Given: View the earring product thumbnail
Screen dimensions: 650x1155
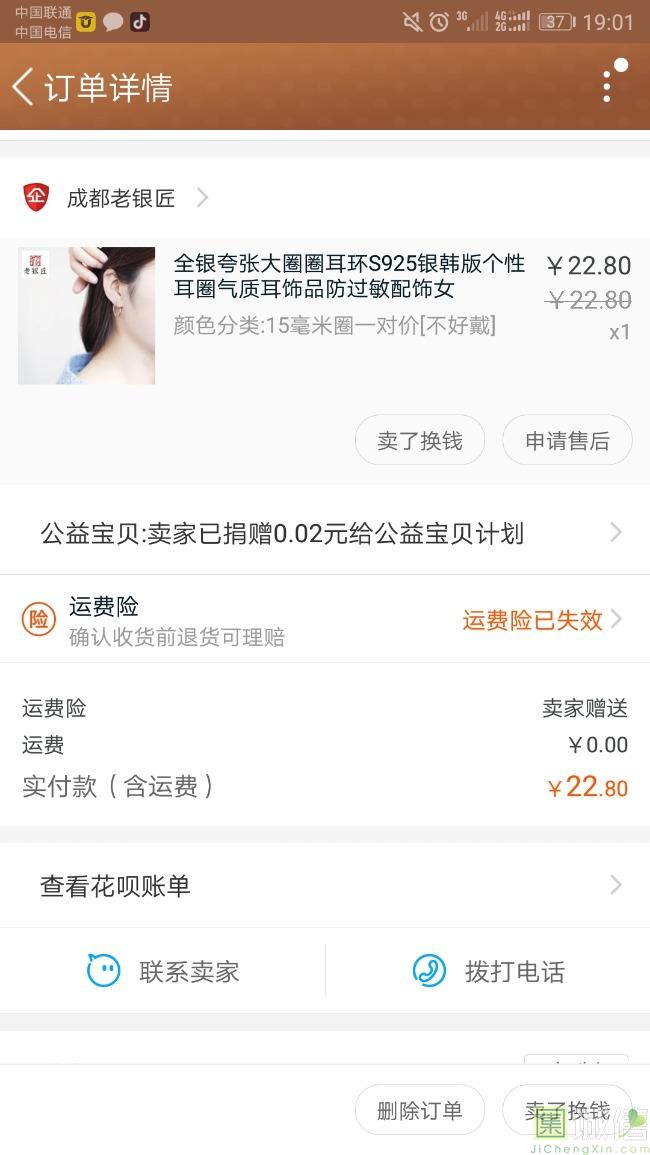Looking at the screenshot, I should (87, 315).
